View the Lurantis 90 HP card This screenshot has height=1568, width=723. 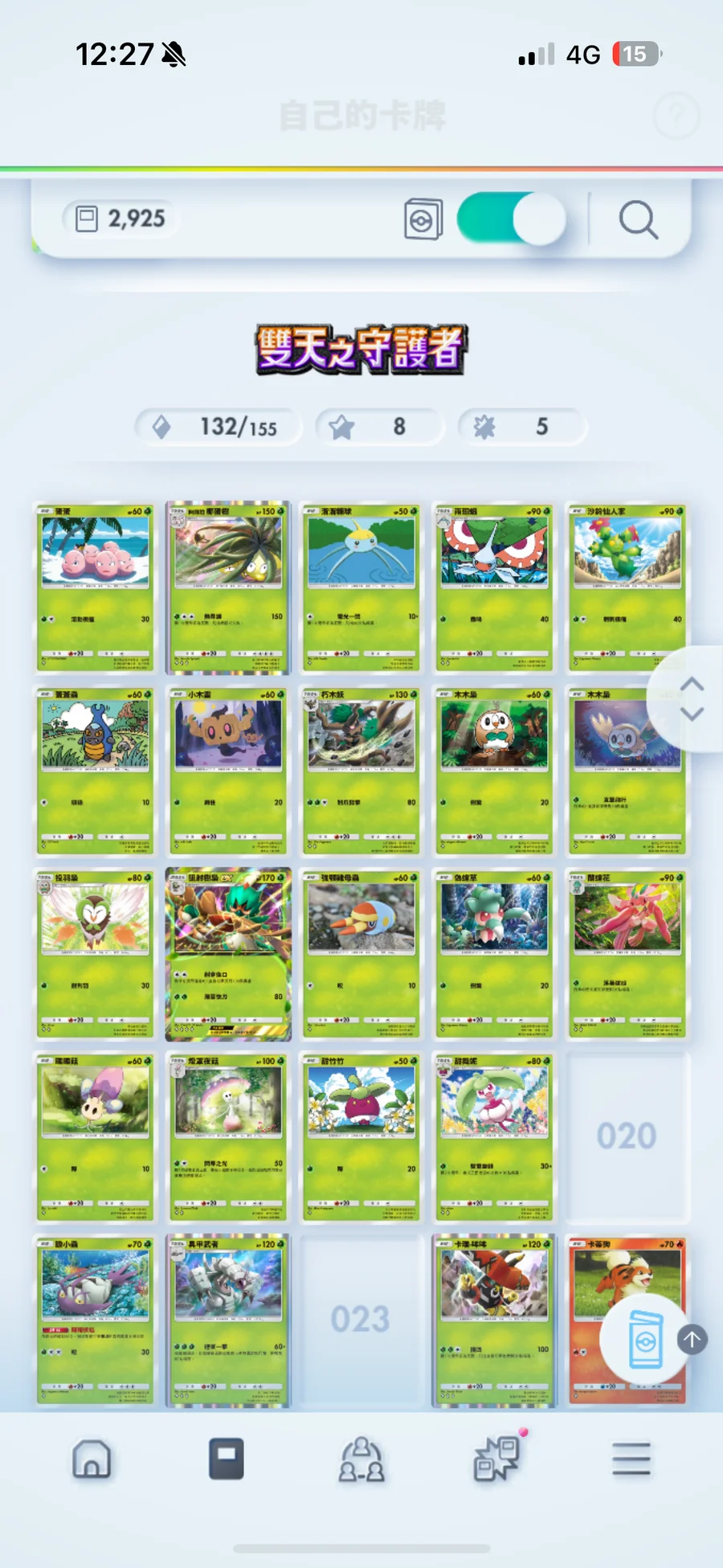pyautogui.click(x=627, y=953)
